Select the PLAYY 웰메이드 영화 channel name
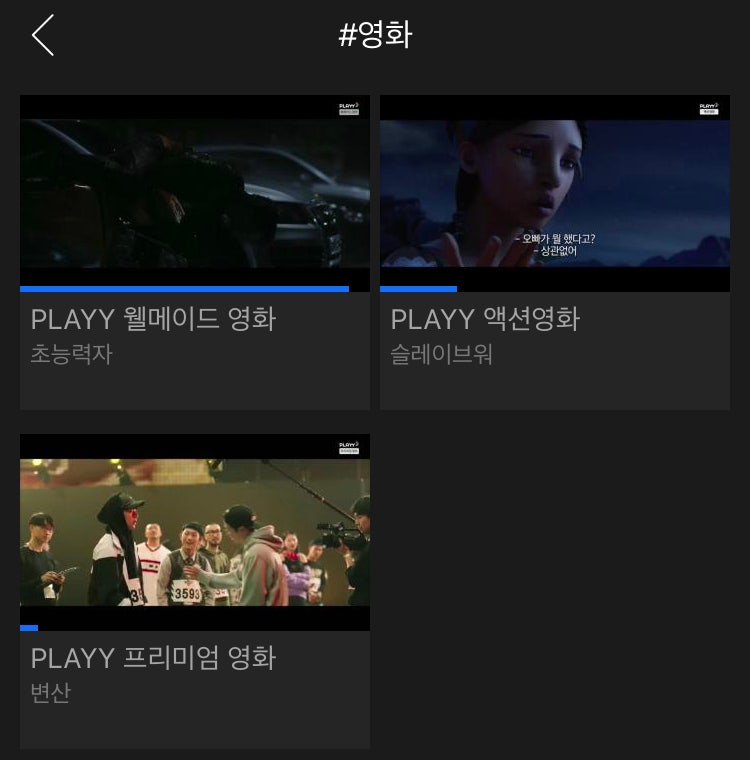Screen dimensions: 750x760 coord(153,318)
